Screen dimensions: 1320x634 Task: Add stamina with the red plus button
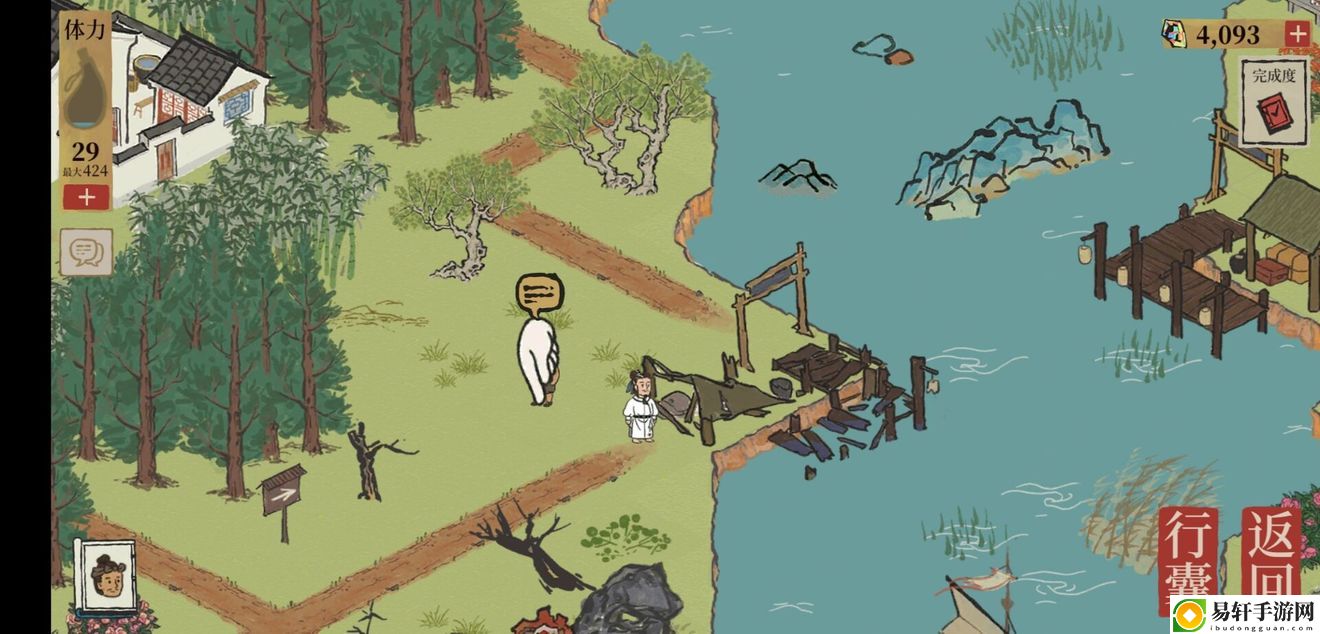pyautogui.click(x=86, y=197)
